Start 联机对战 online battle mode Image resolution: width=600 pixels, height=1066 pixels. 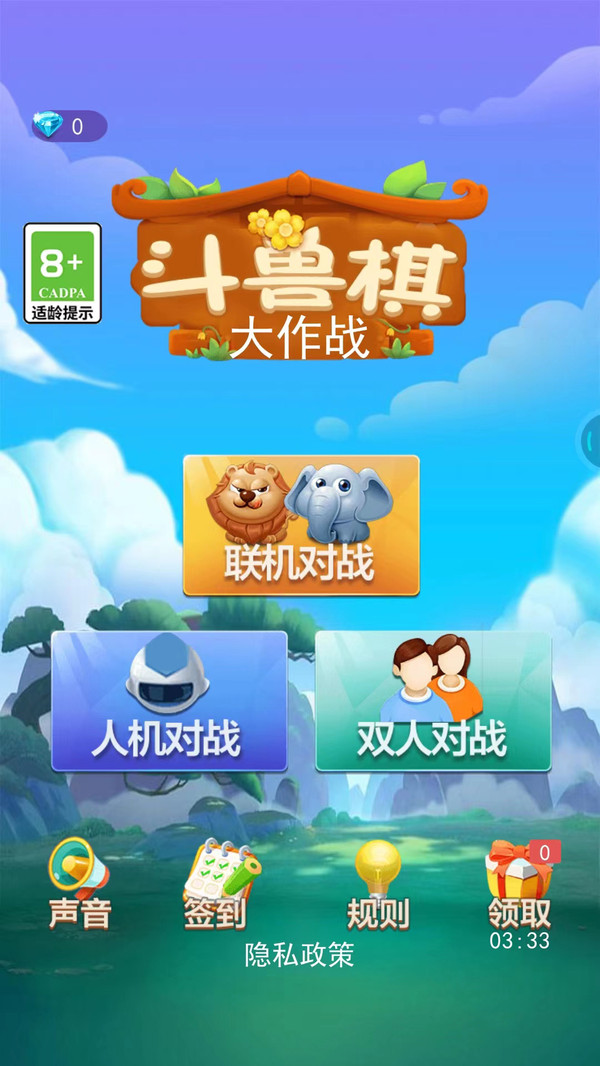(x=301, y=525)
